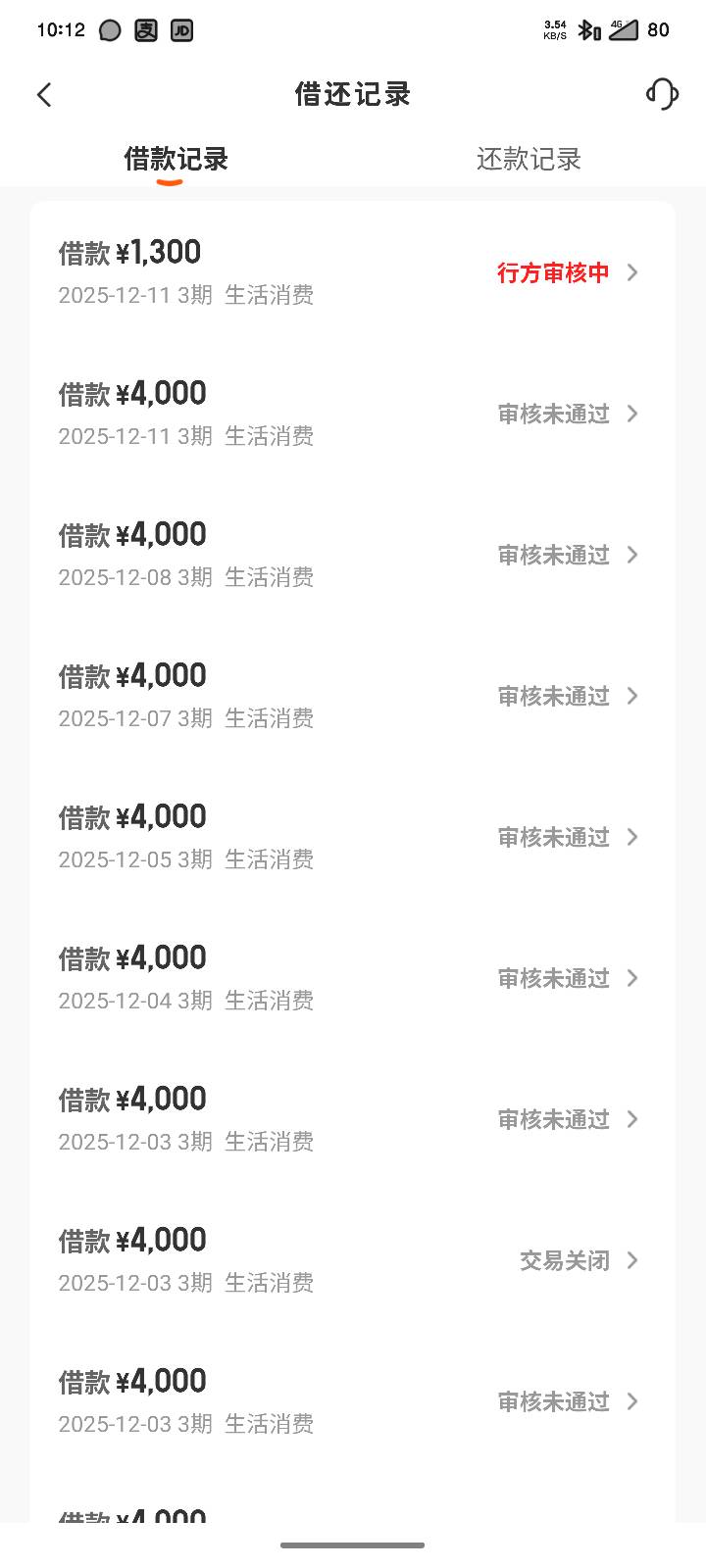Open the ¥1,300 loan under 行方审核中

351,272
